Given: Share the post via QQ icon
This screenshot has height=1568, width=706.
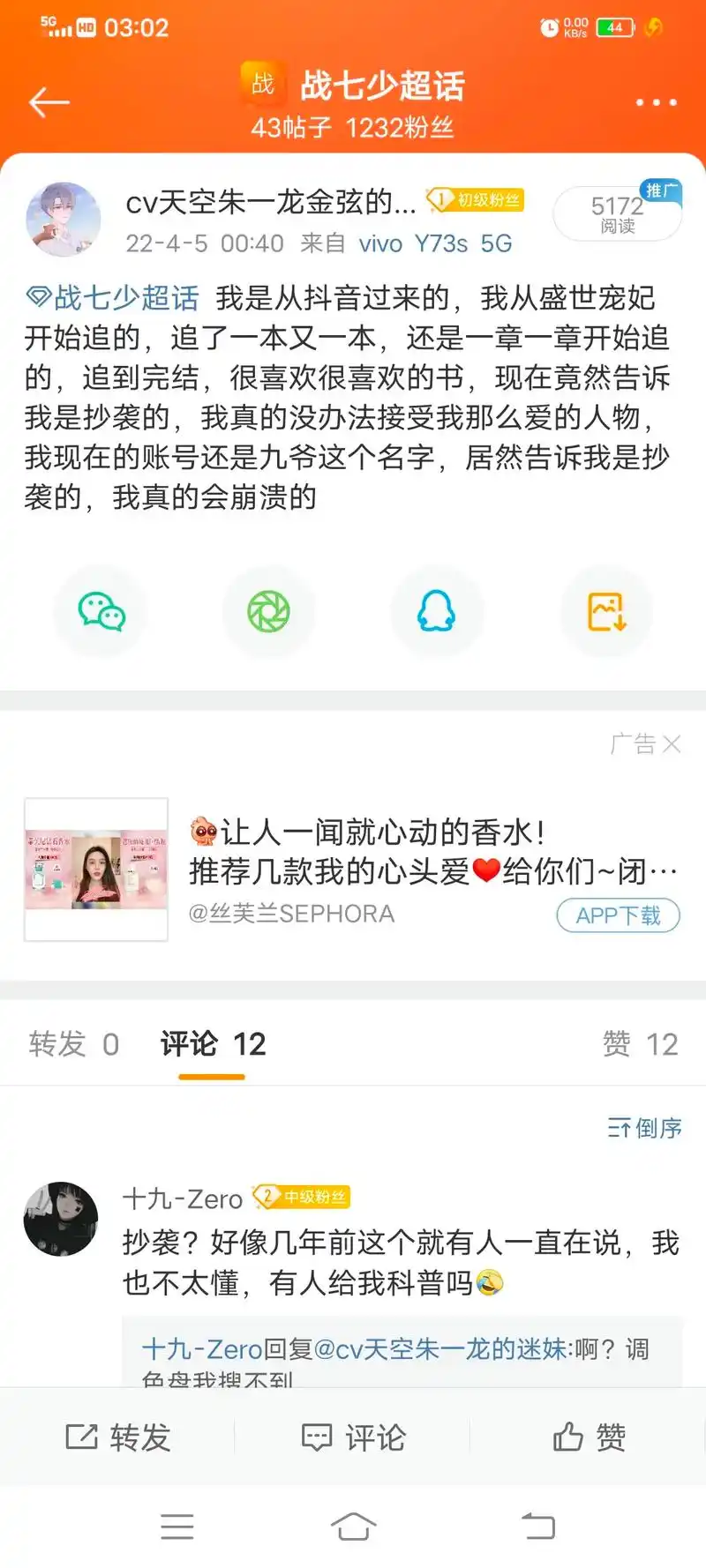Looking at the screenshot, I should click(438, 610).
